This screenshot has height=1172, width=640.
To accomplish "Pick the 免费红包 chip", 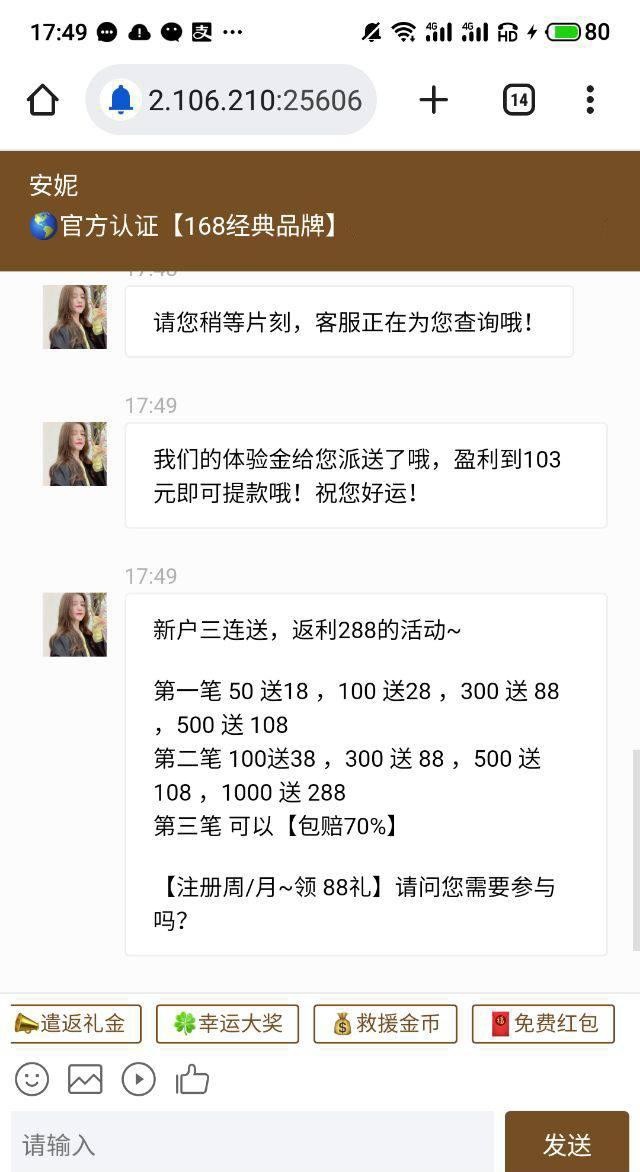I will (543, 1024).
